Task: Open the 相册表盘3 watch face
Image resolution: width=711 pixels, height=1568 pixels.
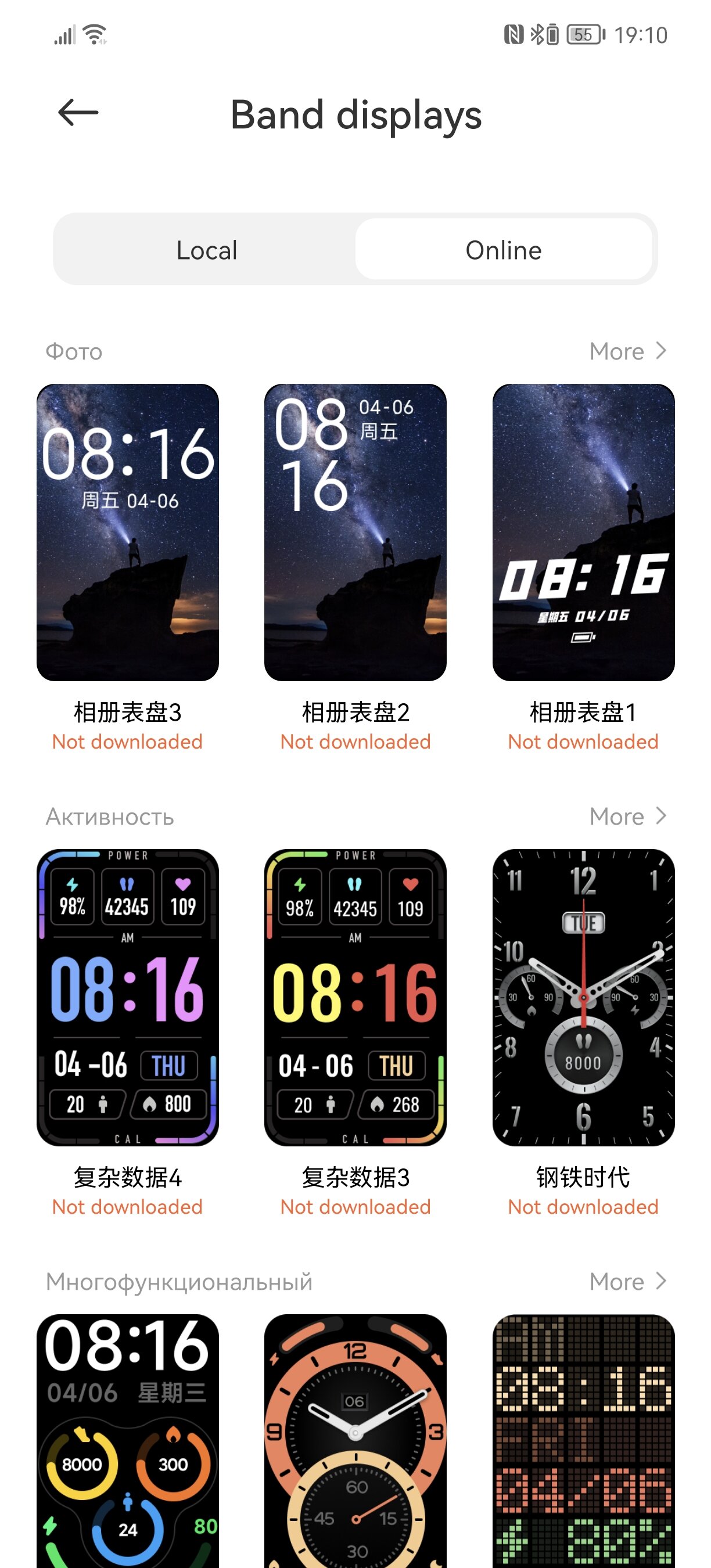Action: [x=128, y=532]
